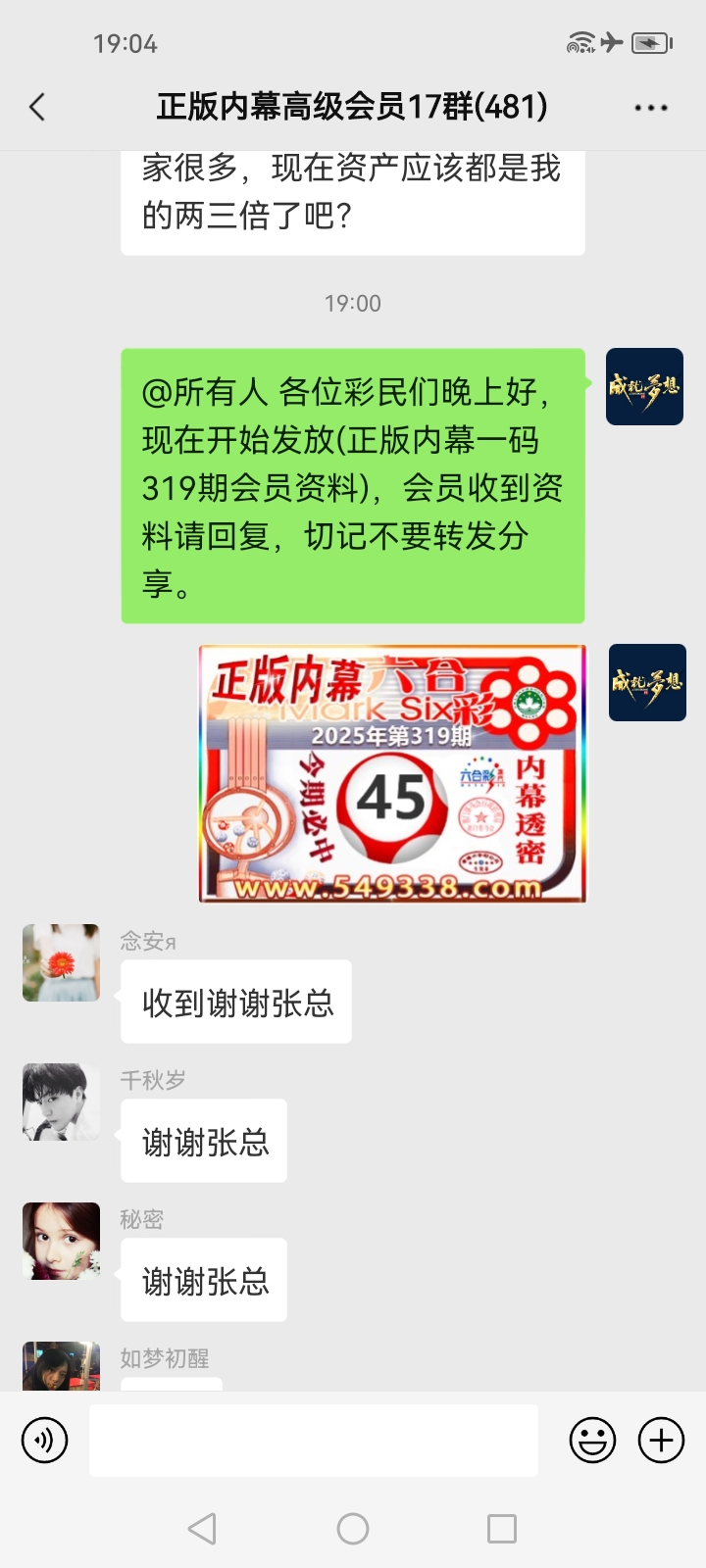View 秘密's profile avatar
The image size is (706, 1568).
pyautogui.click(x=61, y=1241)
